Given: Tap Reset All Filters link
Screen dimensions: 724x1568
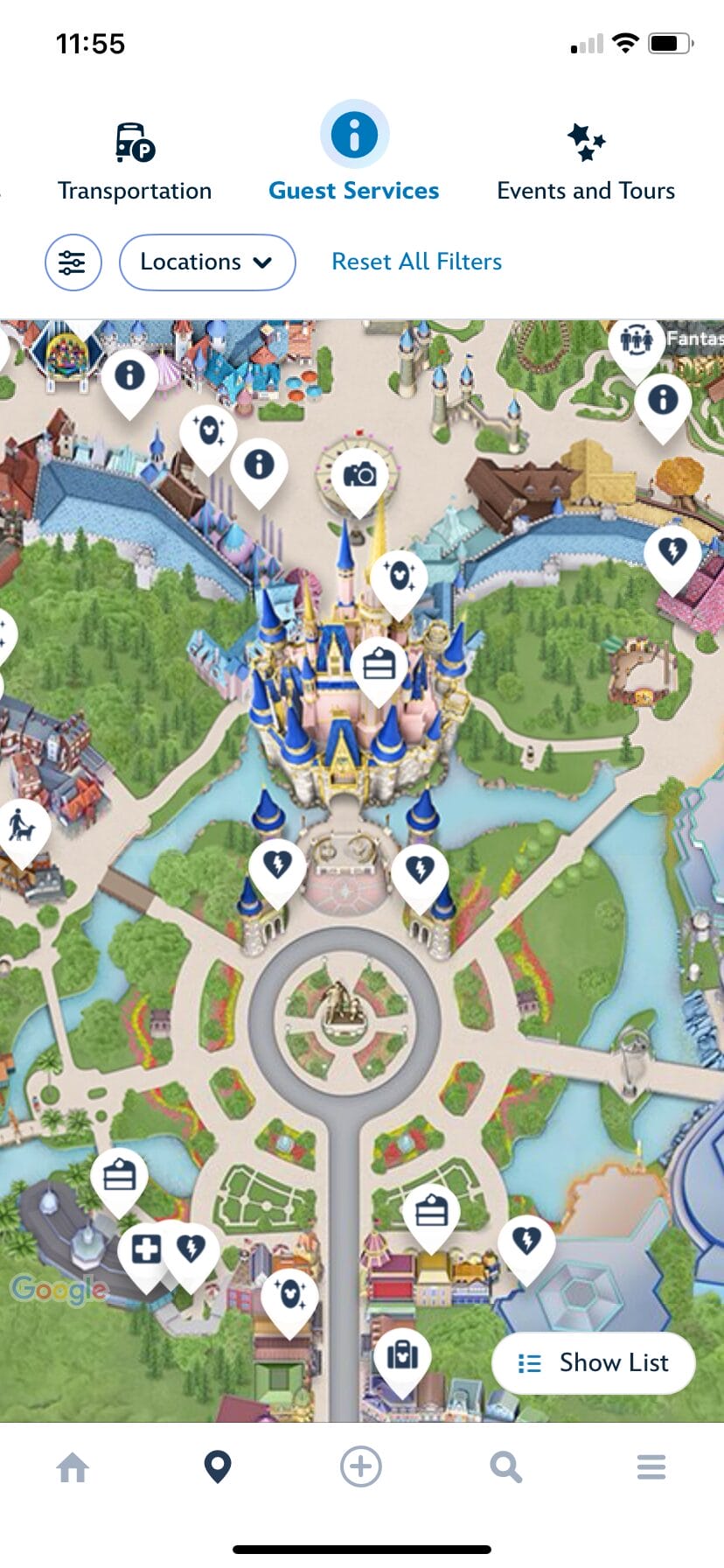Looking at the screenshot, I should 416,262.
